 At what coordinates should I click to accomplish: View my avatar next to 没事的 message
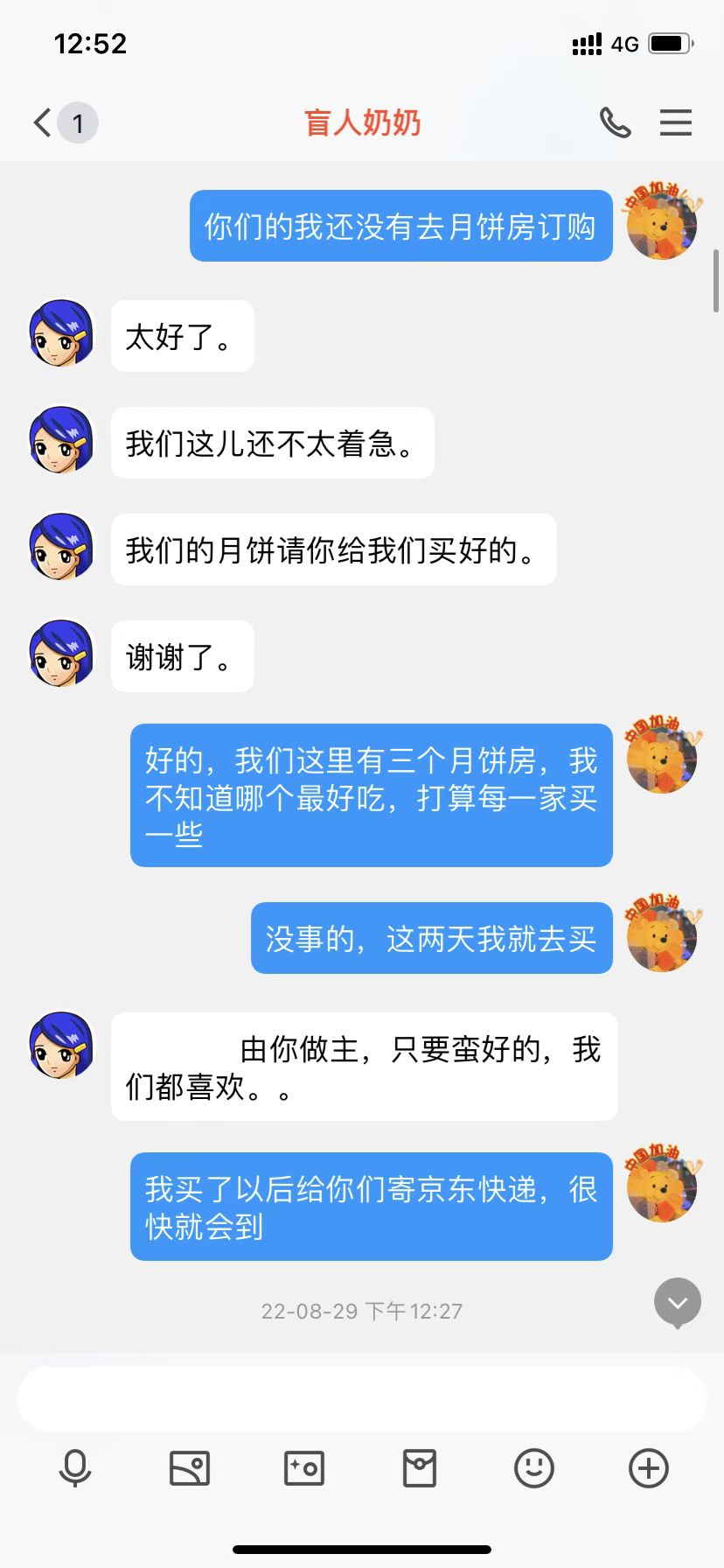pyautogui.click(x=662, y=934)
